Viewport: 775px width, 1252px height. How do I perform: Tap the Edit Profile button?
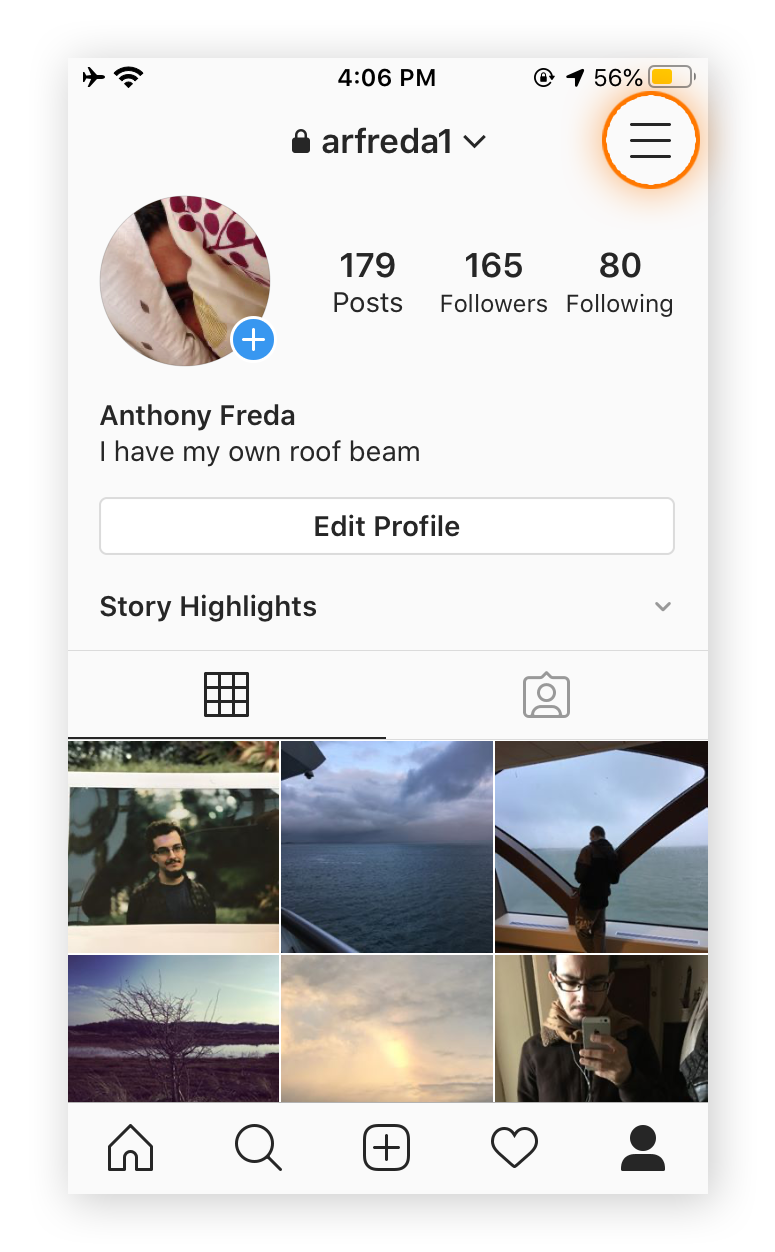387,526
